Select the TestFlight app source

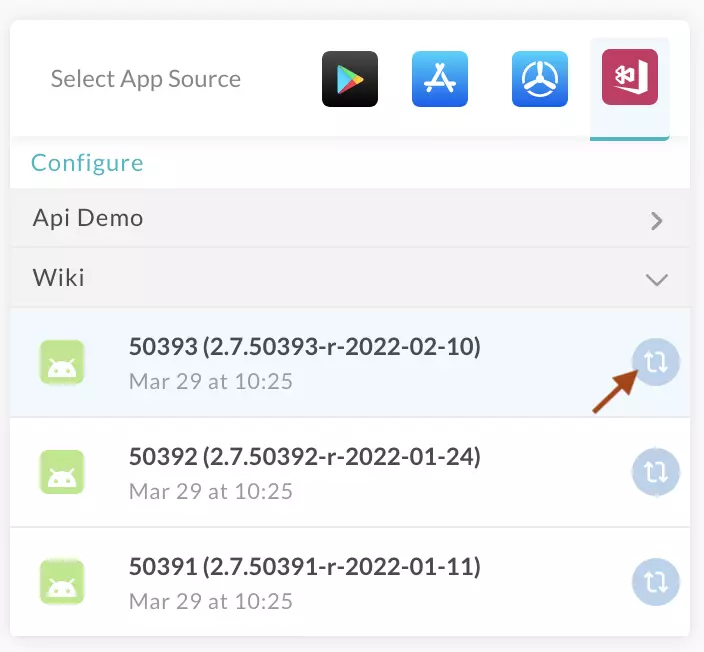(539, 79)
